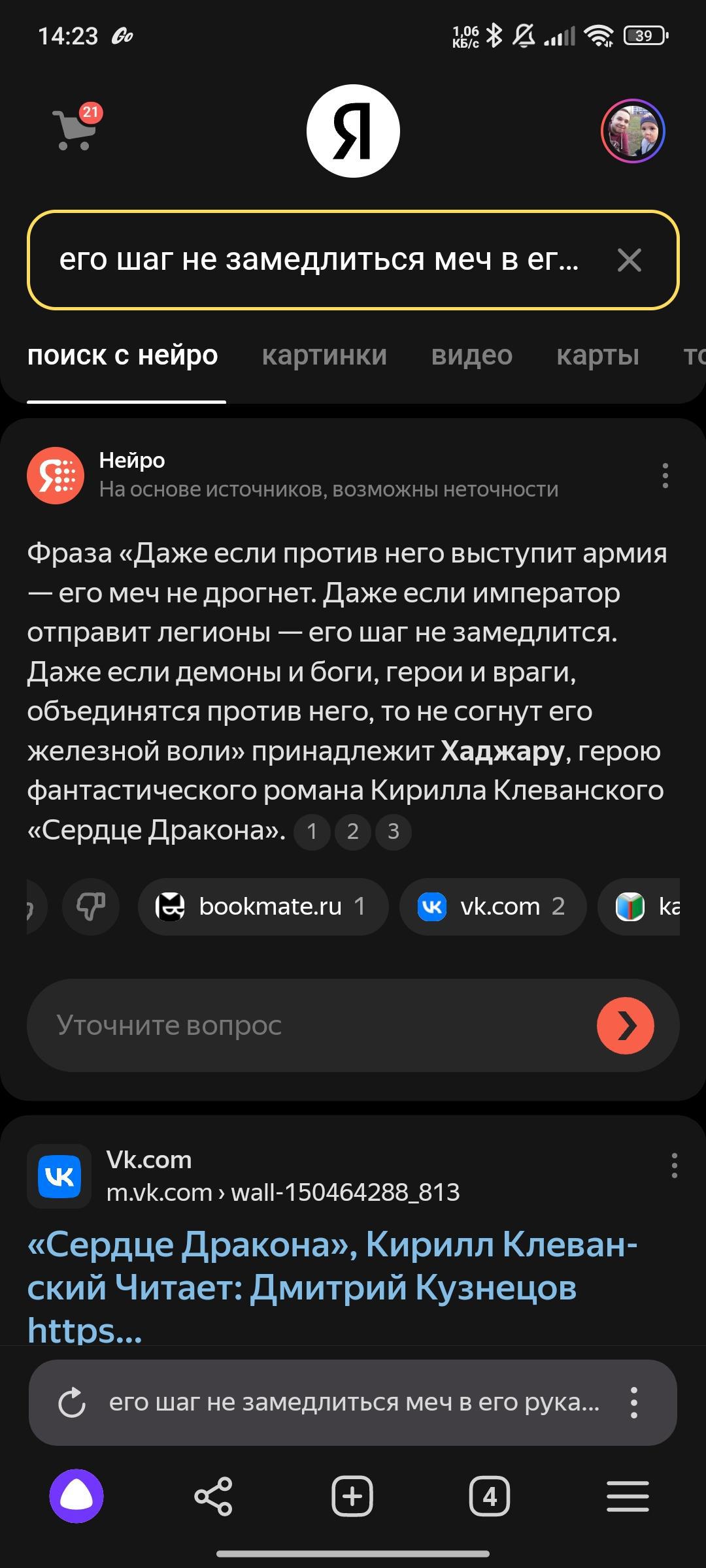Screen dimensions: 706x1568
Task: Reload the page in address bar
Action: click(x=72, y=1403)
